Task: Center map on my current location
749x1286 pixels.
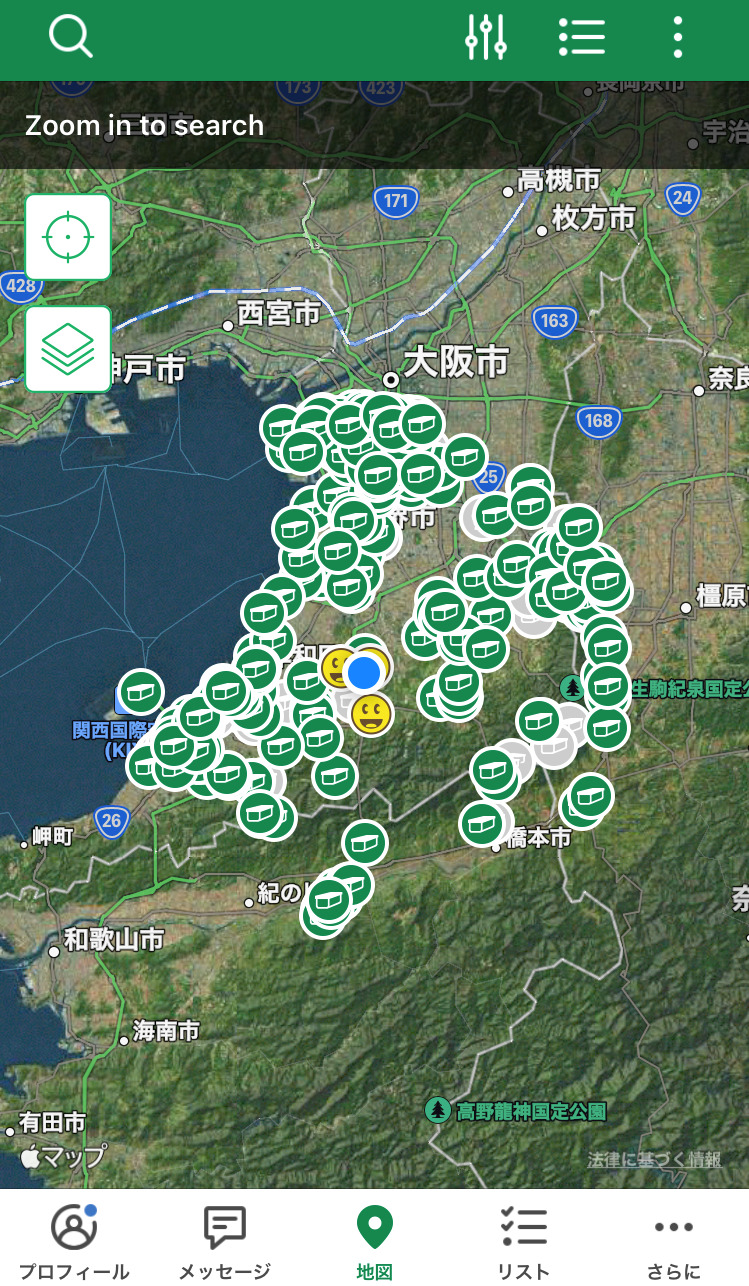Action: [x=68, y=237]
